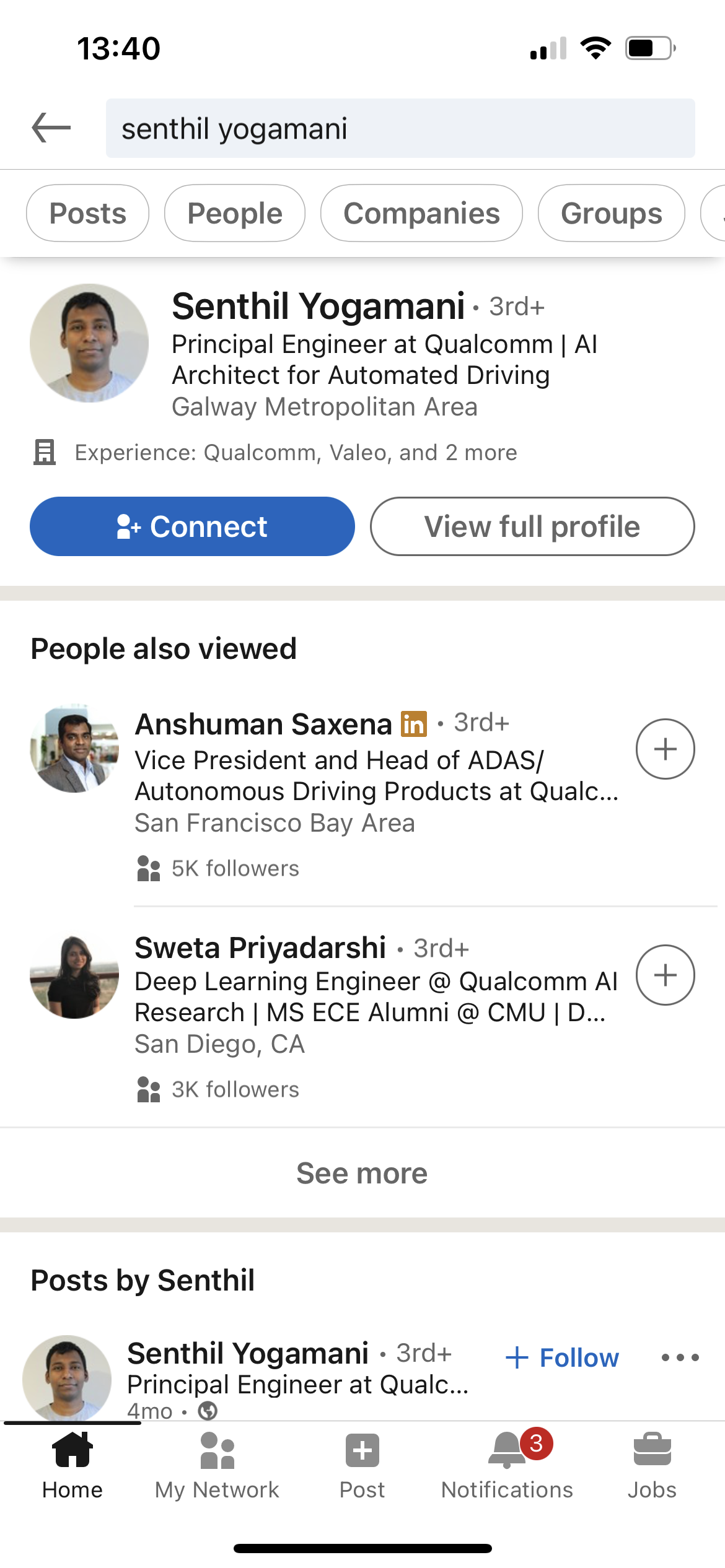
Task: Switch to the My Network tab
Action: click(x=217, y=1465)
